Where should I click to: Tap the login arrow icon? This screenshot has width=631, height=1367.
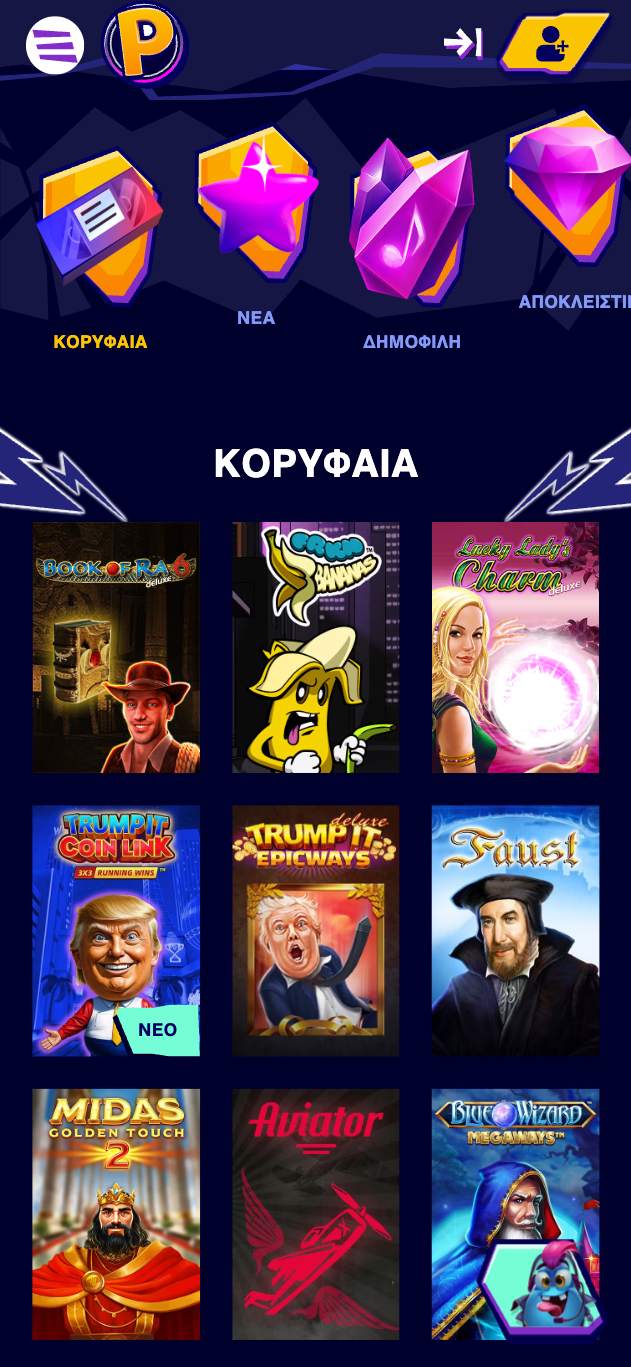click(x=463, y=43)
